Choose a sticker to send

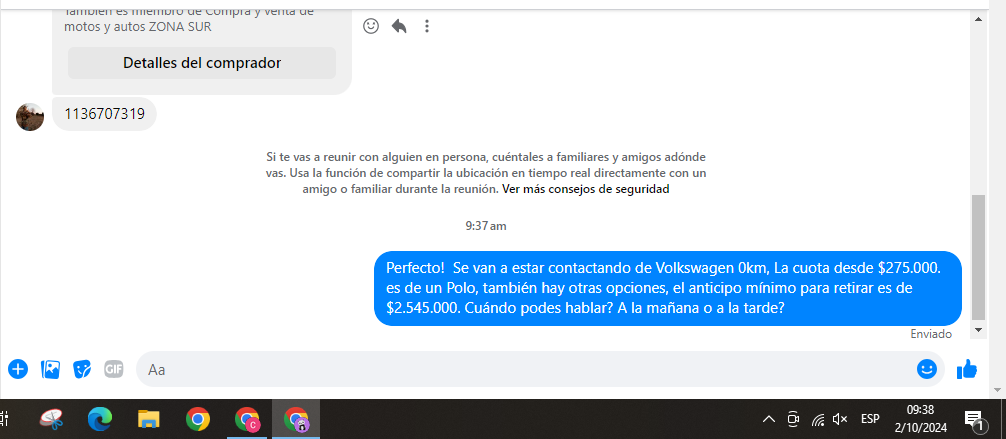[x=82, y=369]
